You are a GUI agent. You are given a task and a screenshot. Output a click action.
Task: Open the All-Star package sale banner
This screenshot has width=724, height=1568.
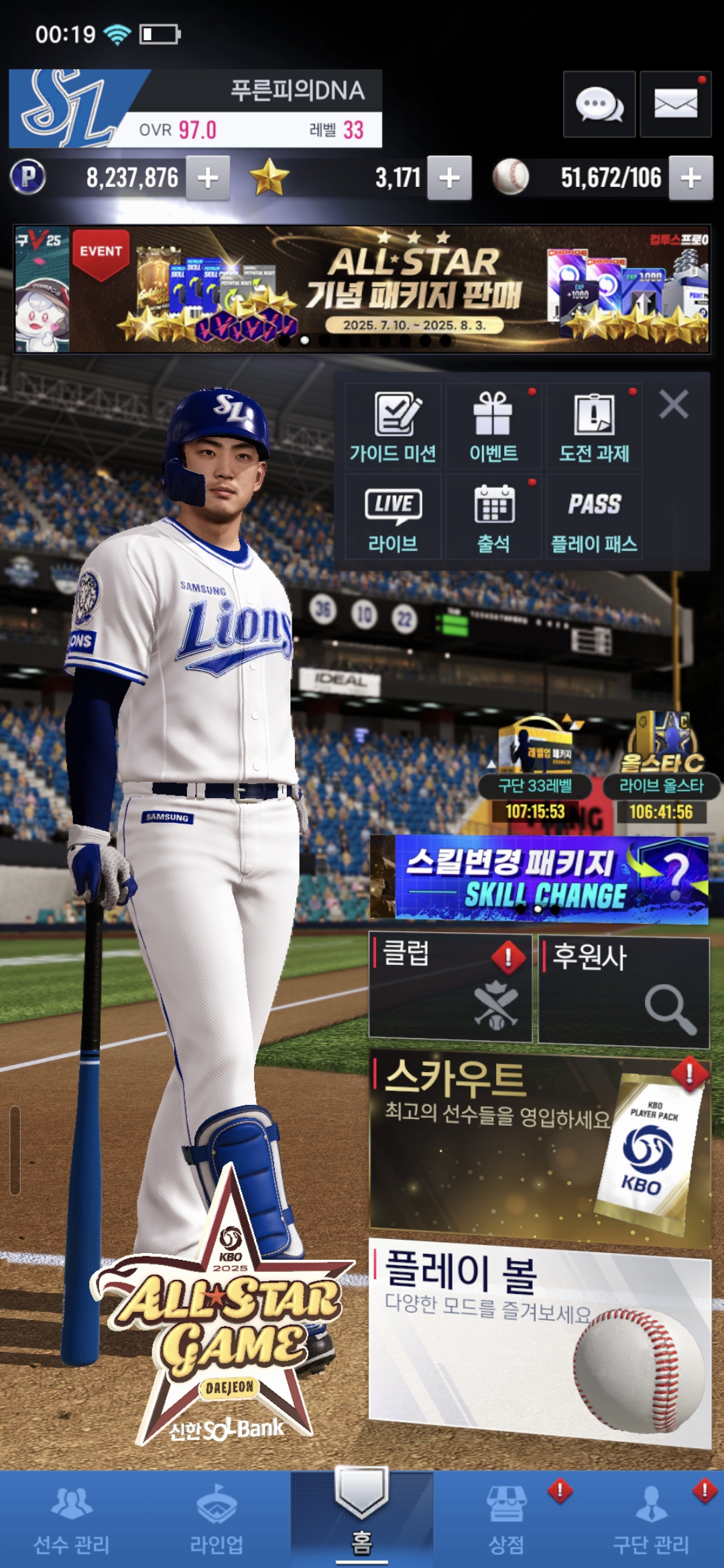click(x=362, y=288)
